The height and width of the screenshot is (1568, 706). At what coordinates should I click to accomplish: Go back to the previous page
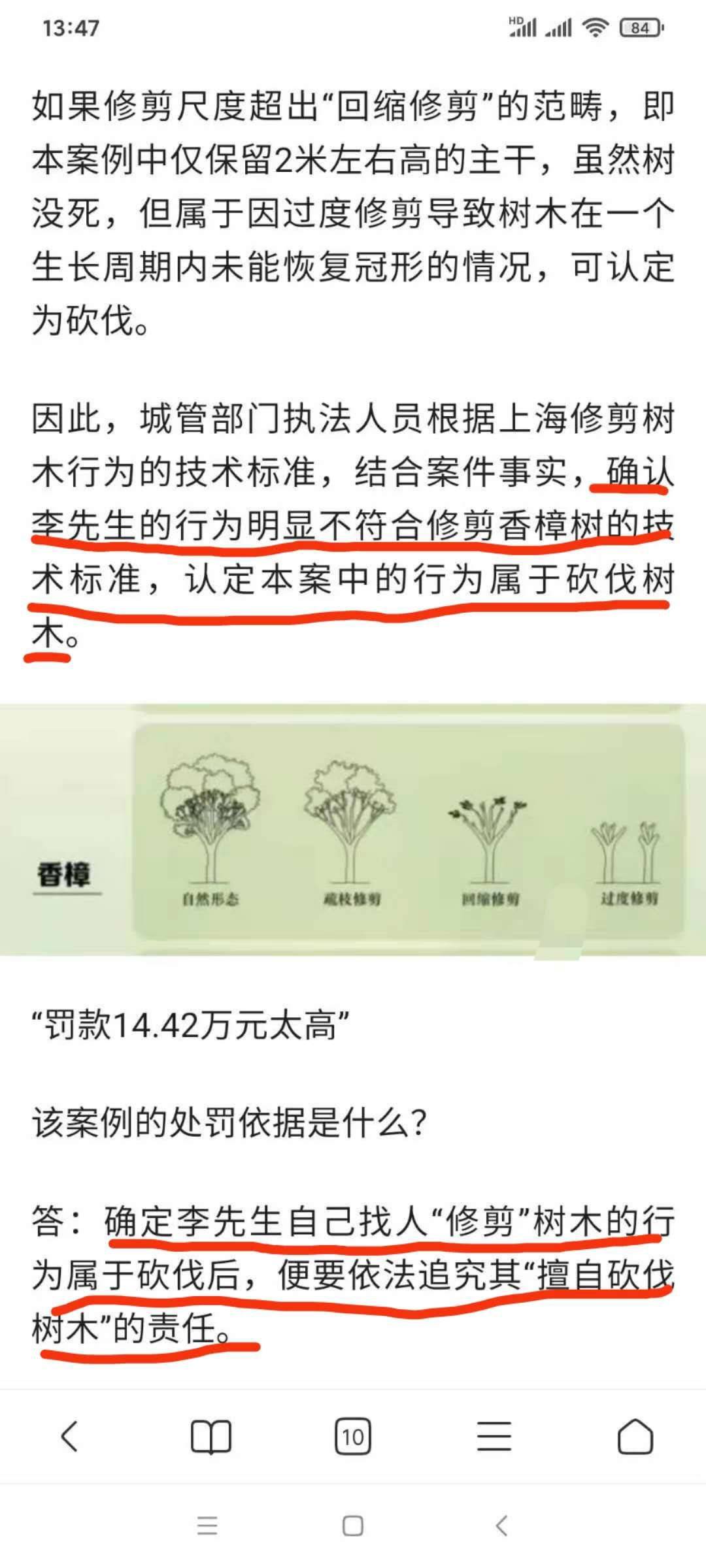pos(70,1436)
